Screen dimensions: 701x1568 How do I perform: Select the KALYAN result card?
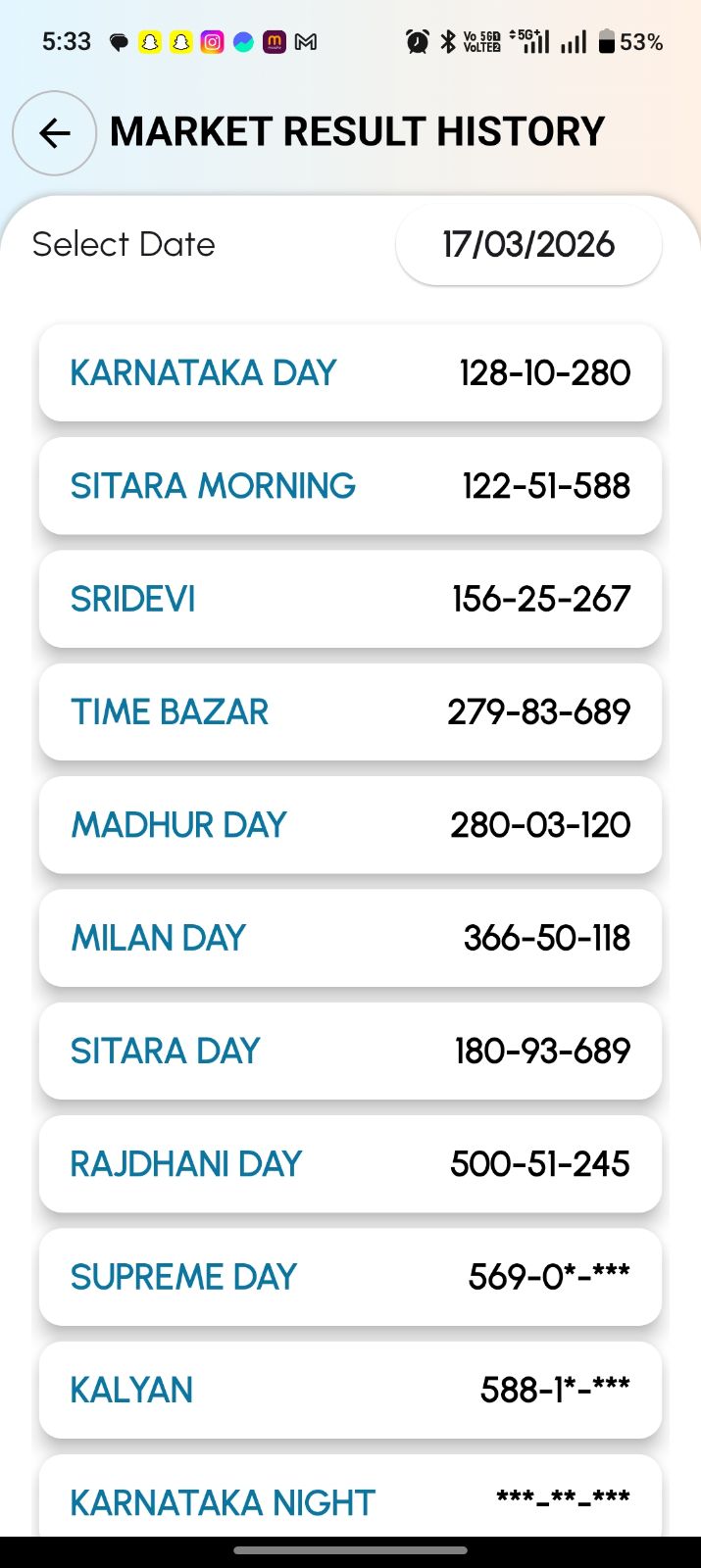350,1390
